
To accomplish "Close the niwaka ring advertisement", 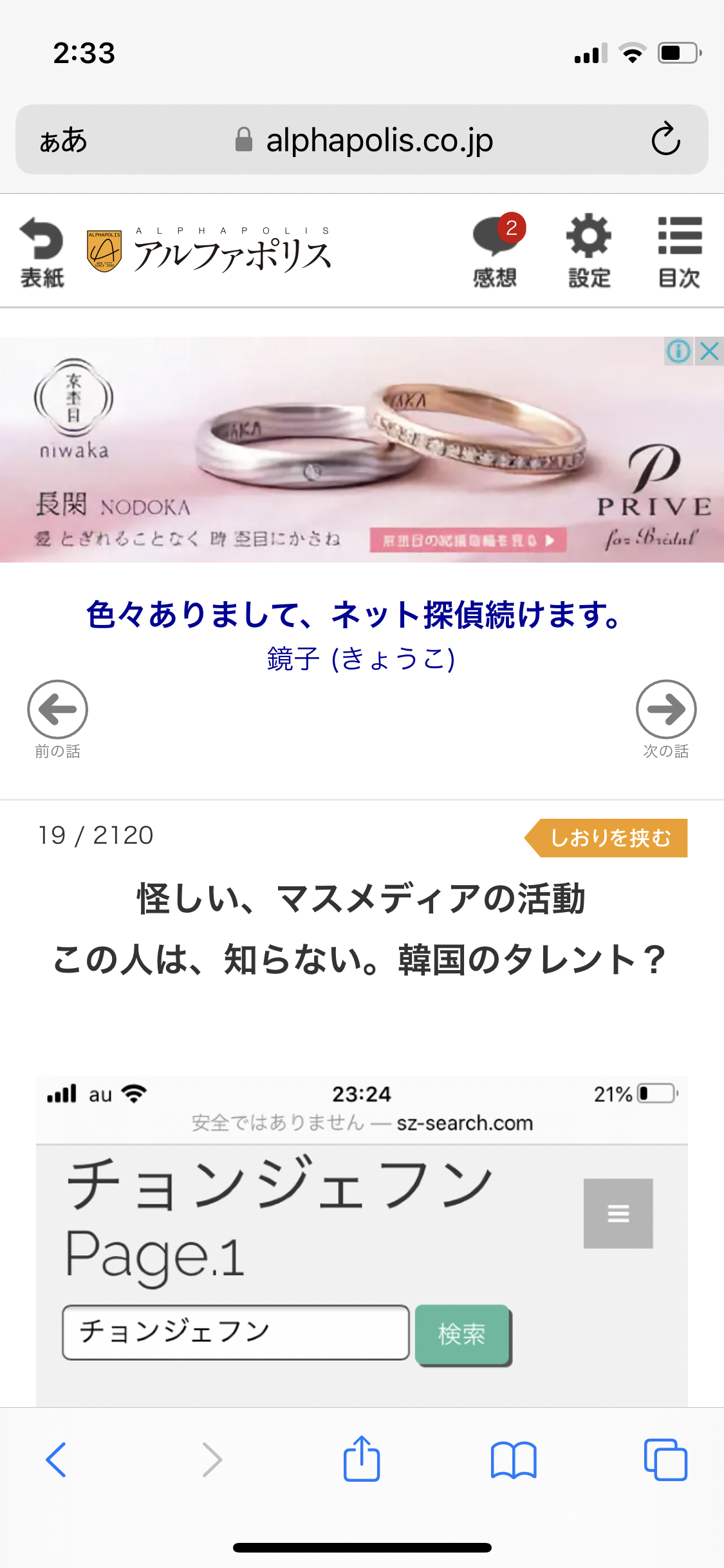I will click(709, 351).
